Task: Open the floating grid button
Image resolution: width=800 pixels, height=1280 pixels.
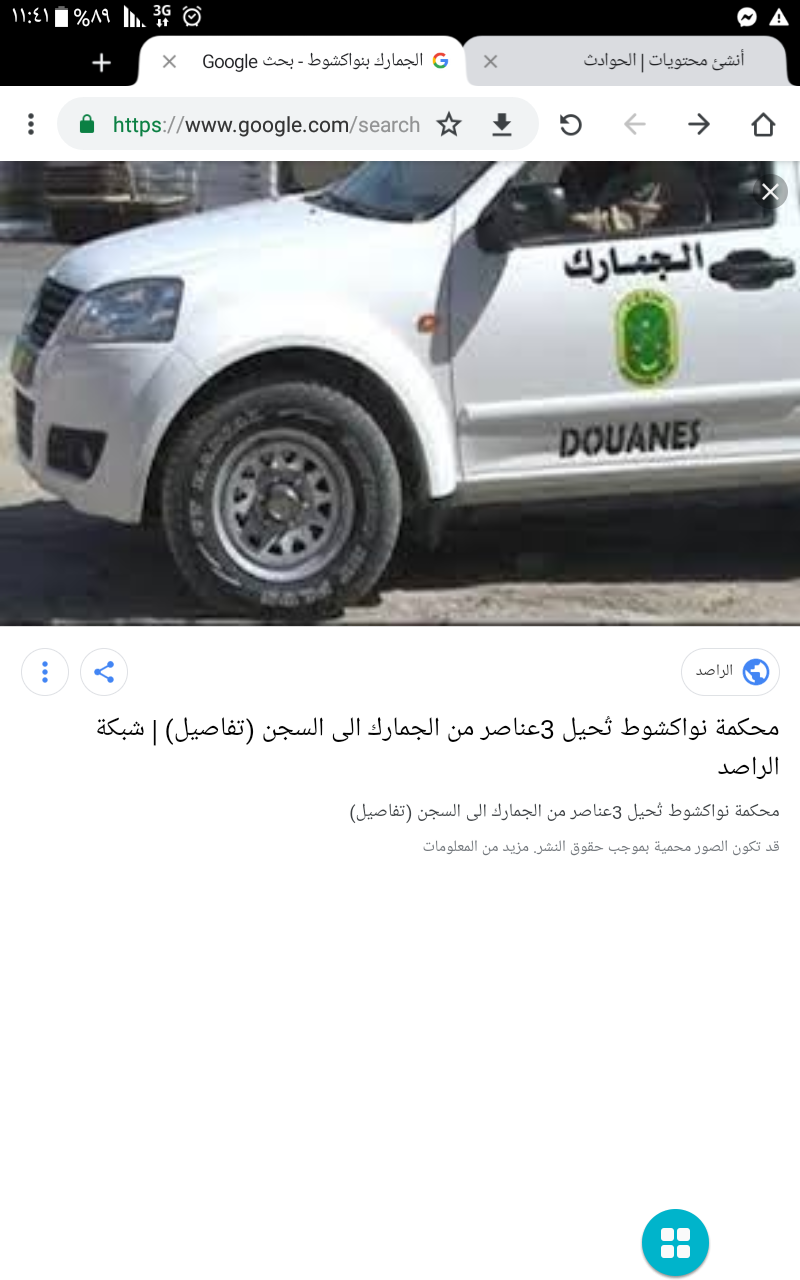Action: (675, 1243)
